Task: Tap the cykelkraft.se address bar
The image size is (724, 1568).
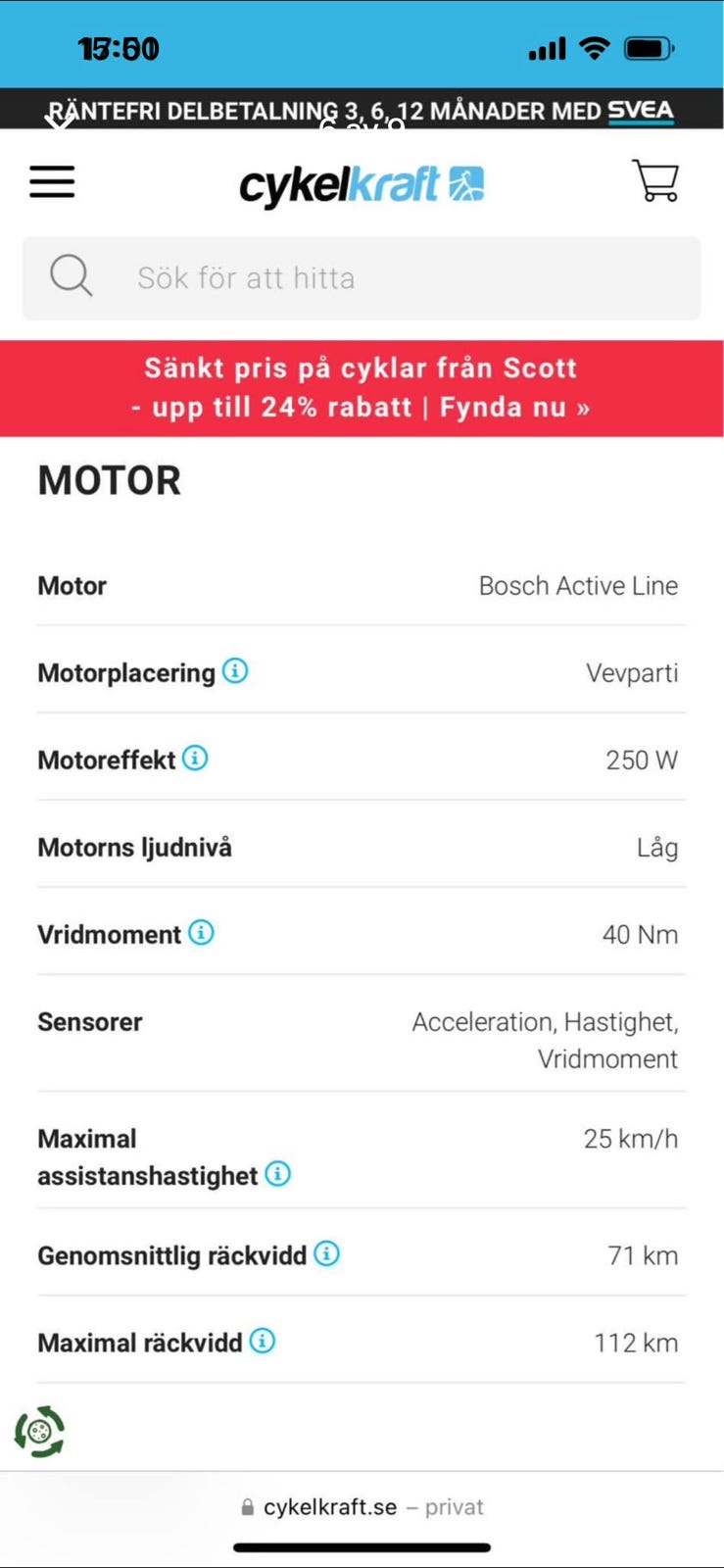Action: pyautogui.click(x=362, y=1507)
